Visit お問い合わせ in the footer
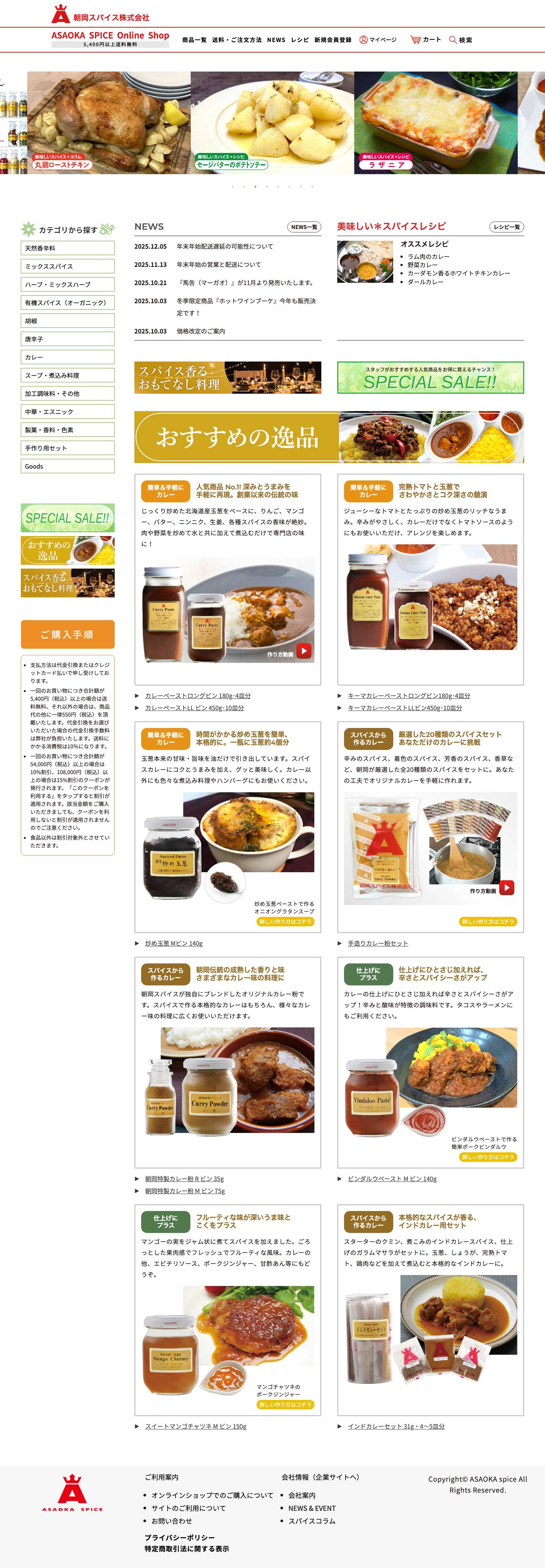 (171, 1521)
